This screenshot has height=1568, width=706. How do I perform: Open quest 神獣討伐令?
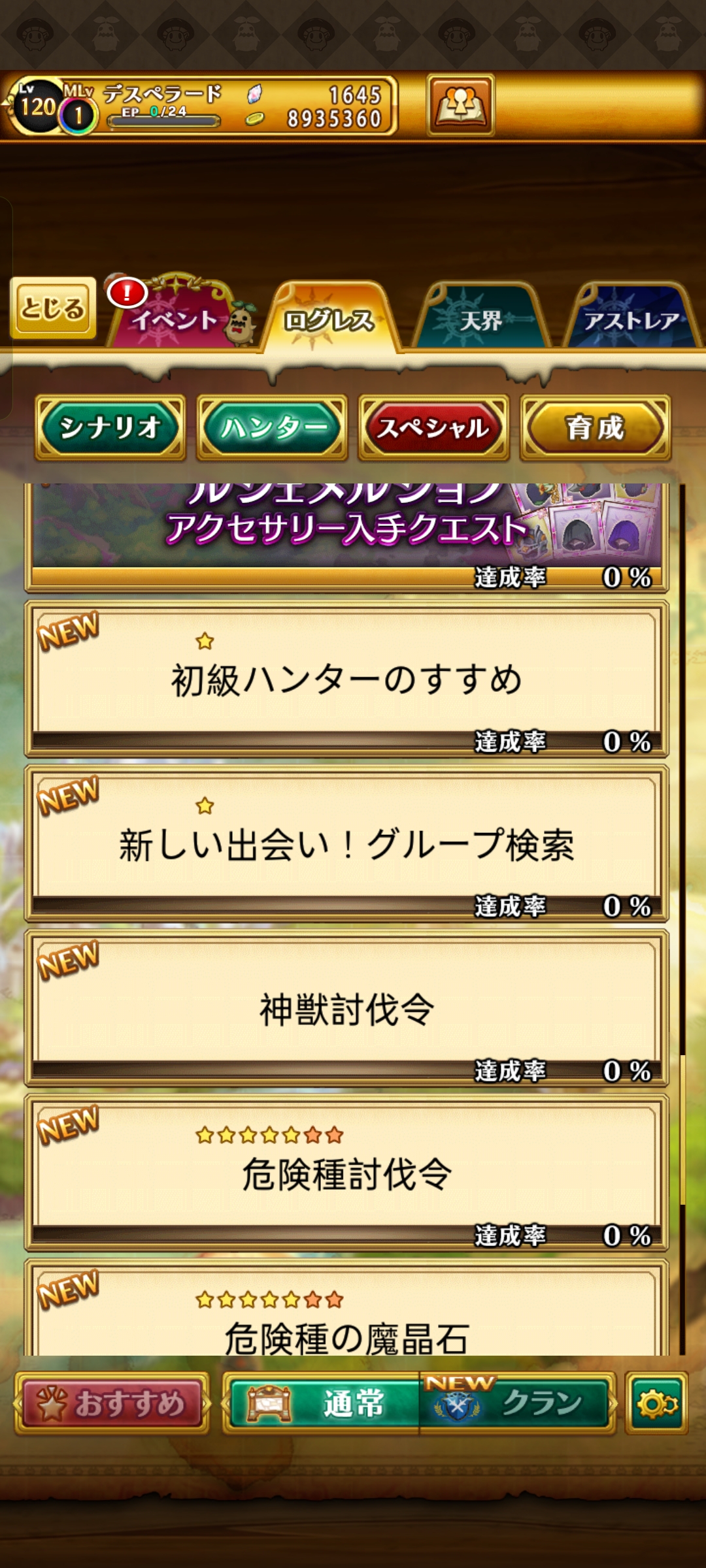coord(346,1008)
